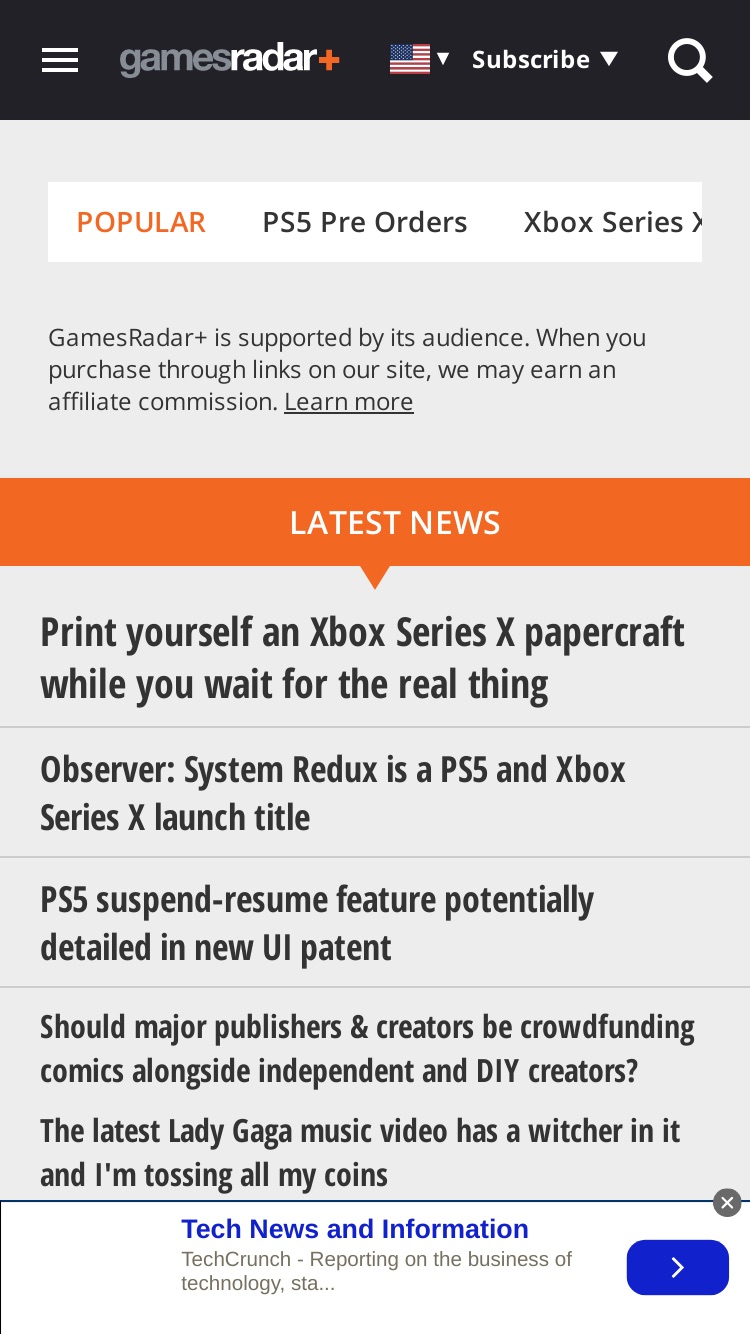Open Lady Gaga music video witcher article

pos(360,1152)
